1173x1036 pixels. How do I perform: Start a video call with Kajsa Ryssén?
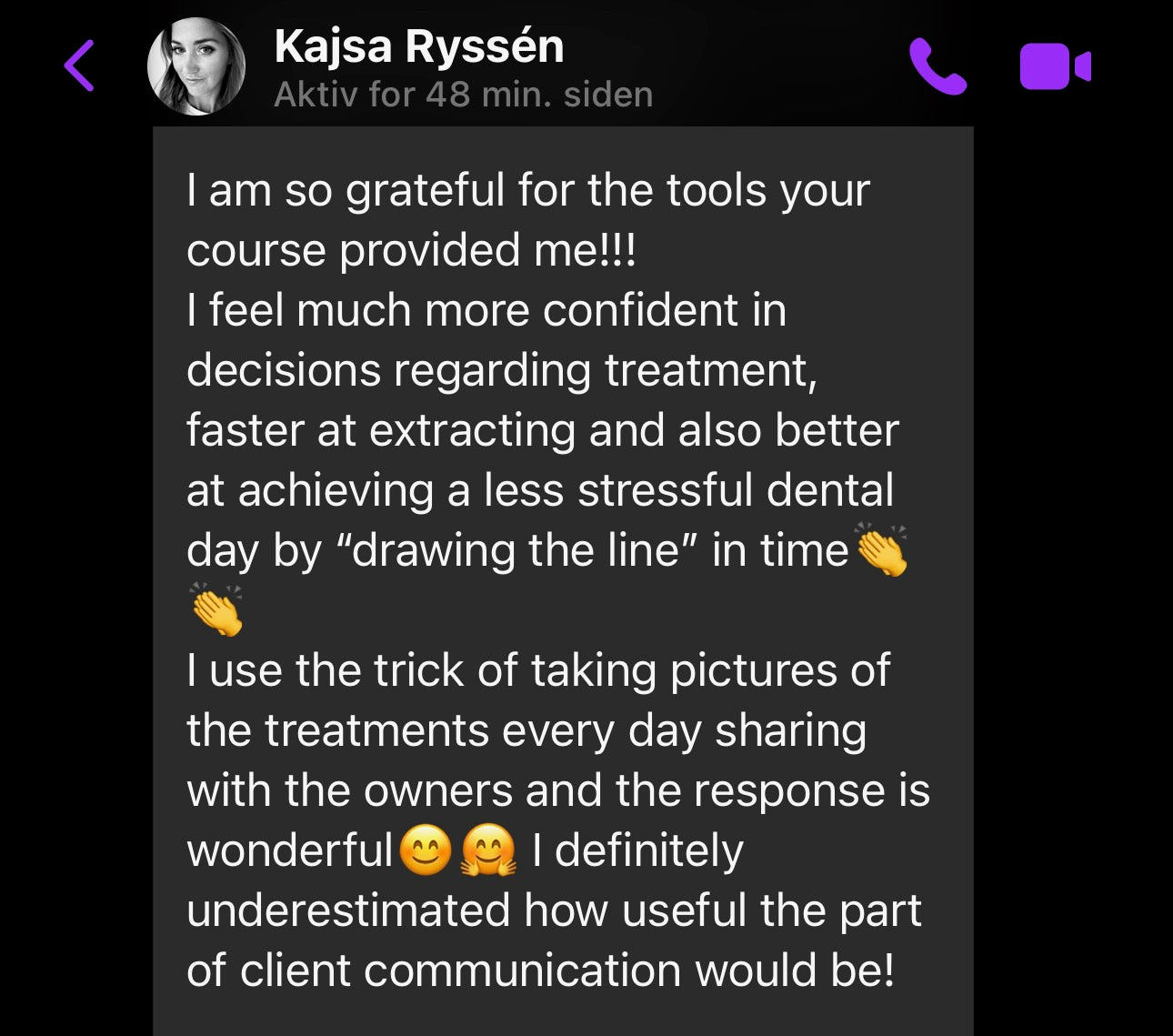[x=1055, y=66]
